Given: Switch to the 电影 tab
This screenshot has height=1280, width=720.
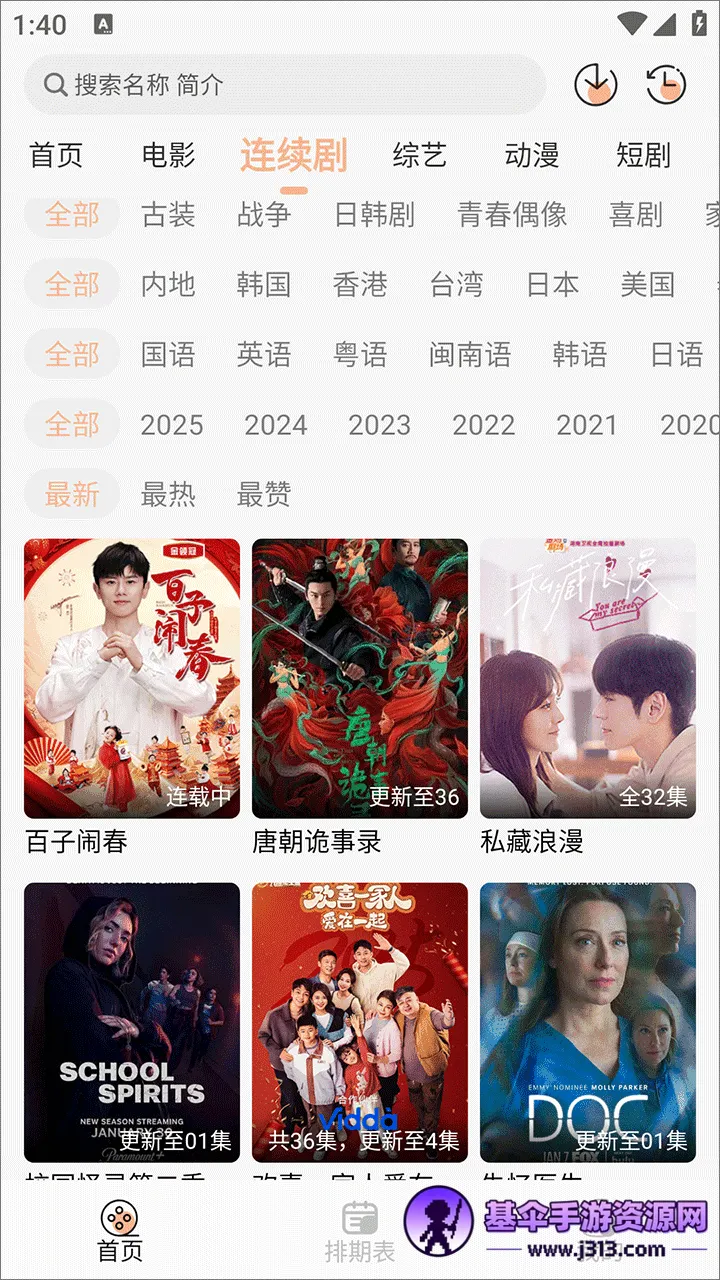Looking at the screenshot, I should click(x=168, y=155).
